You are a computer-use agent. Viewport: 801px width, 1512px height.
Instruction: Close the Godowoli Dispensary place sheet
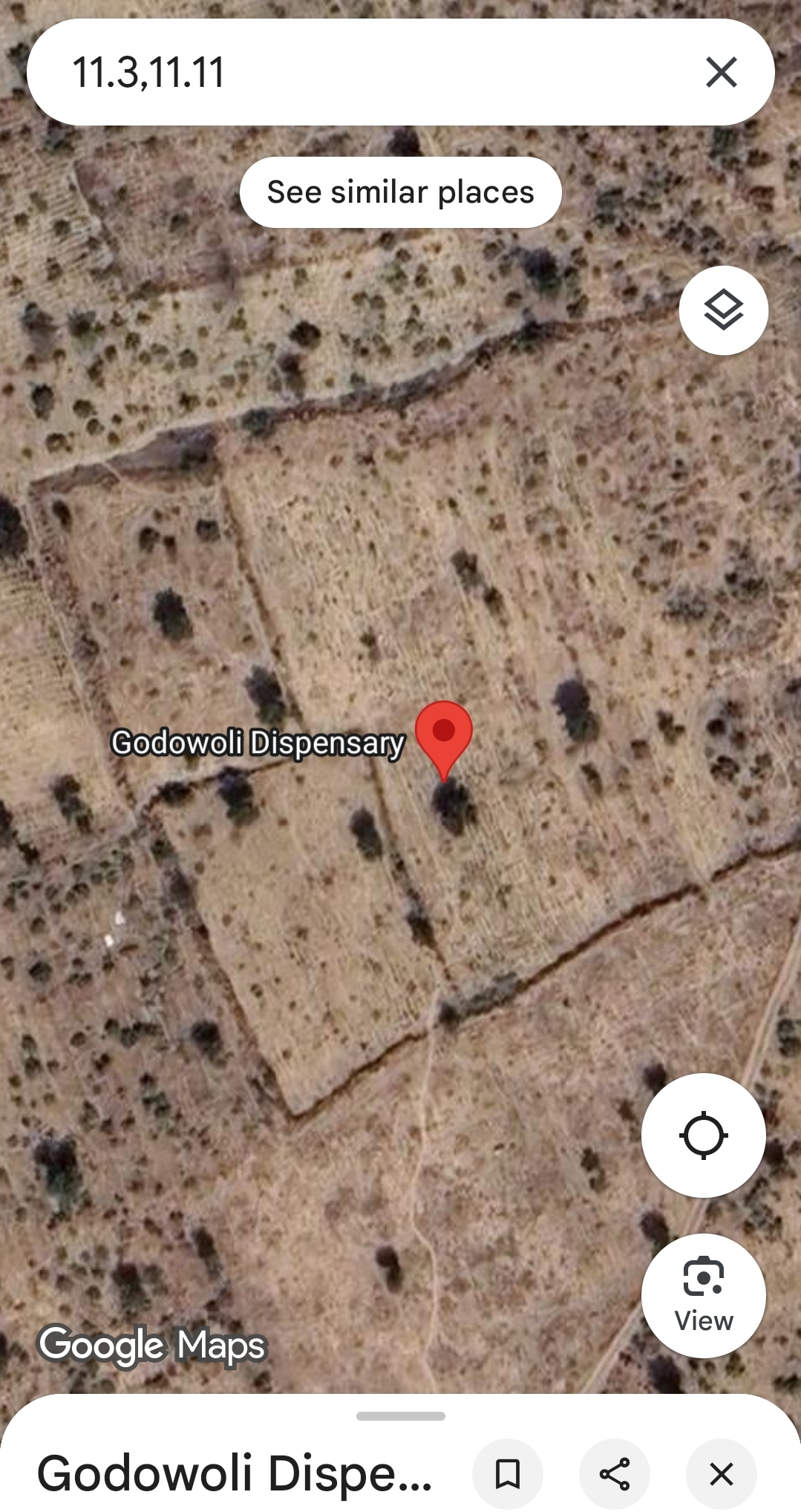722,1474
